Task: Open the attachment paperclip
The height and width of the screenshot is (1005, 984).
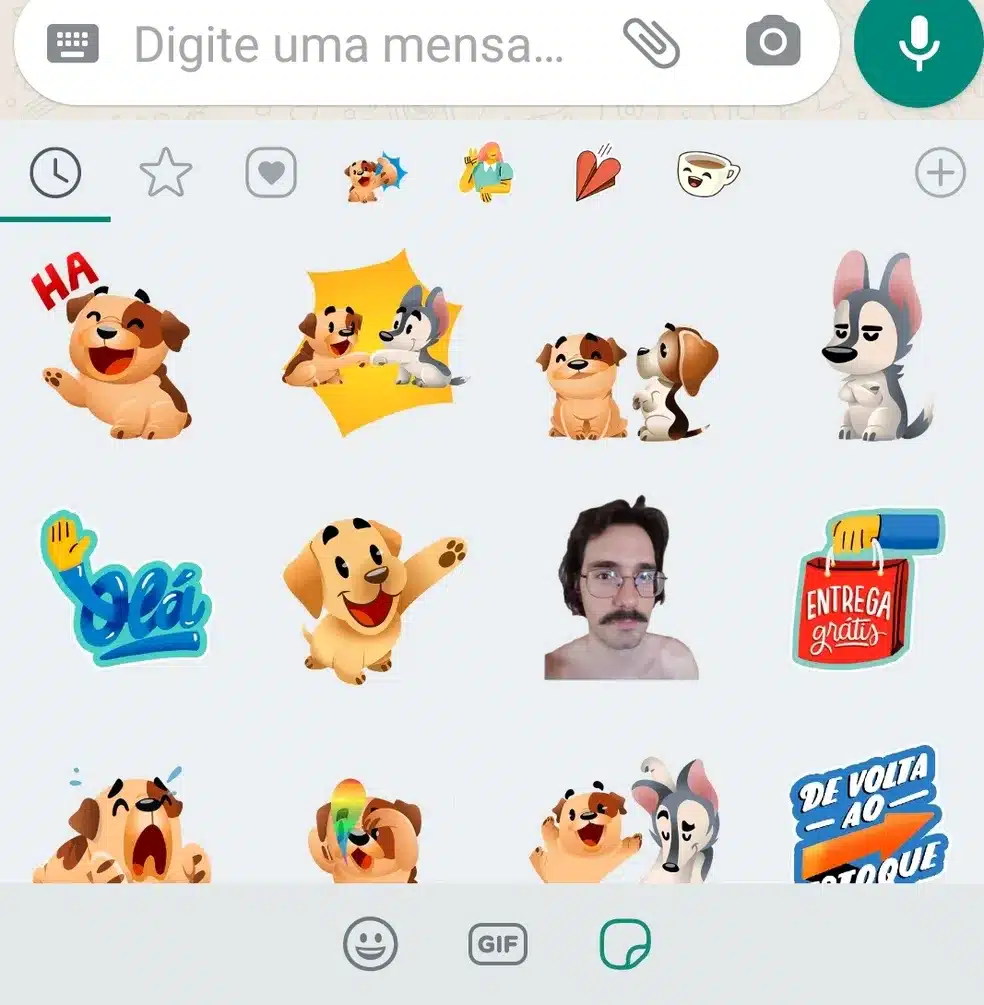Action: point(652,42)
